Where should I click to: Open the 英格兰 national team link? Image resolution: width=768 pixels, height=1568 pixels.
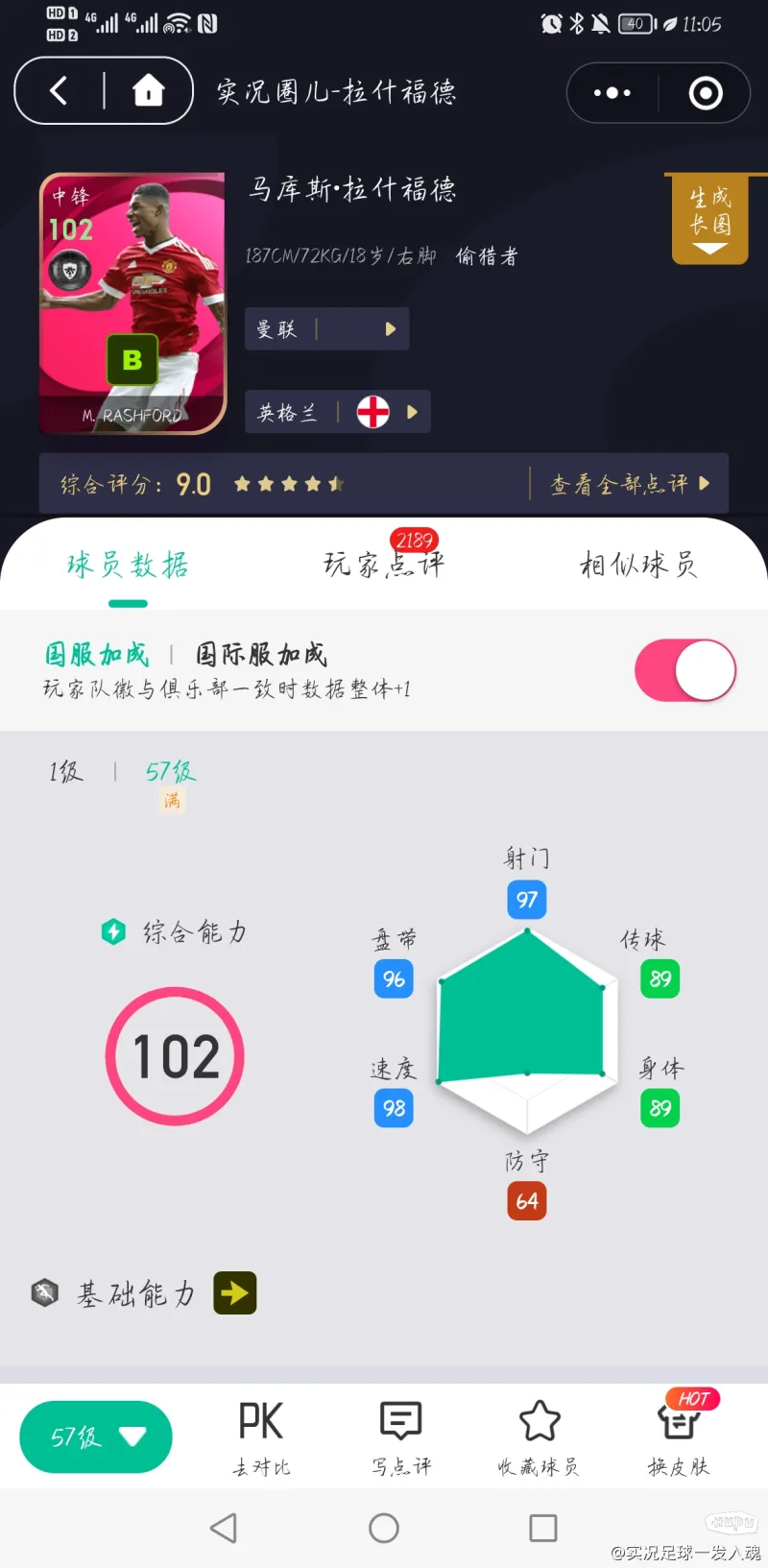tap(337, 413)
